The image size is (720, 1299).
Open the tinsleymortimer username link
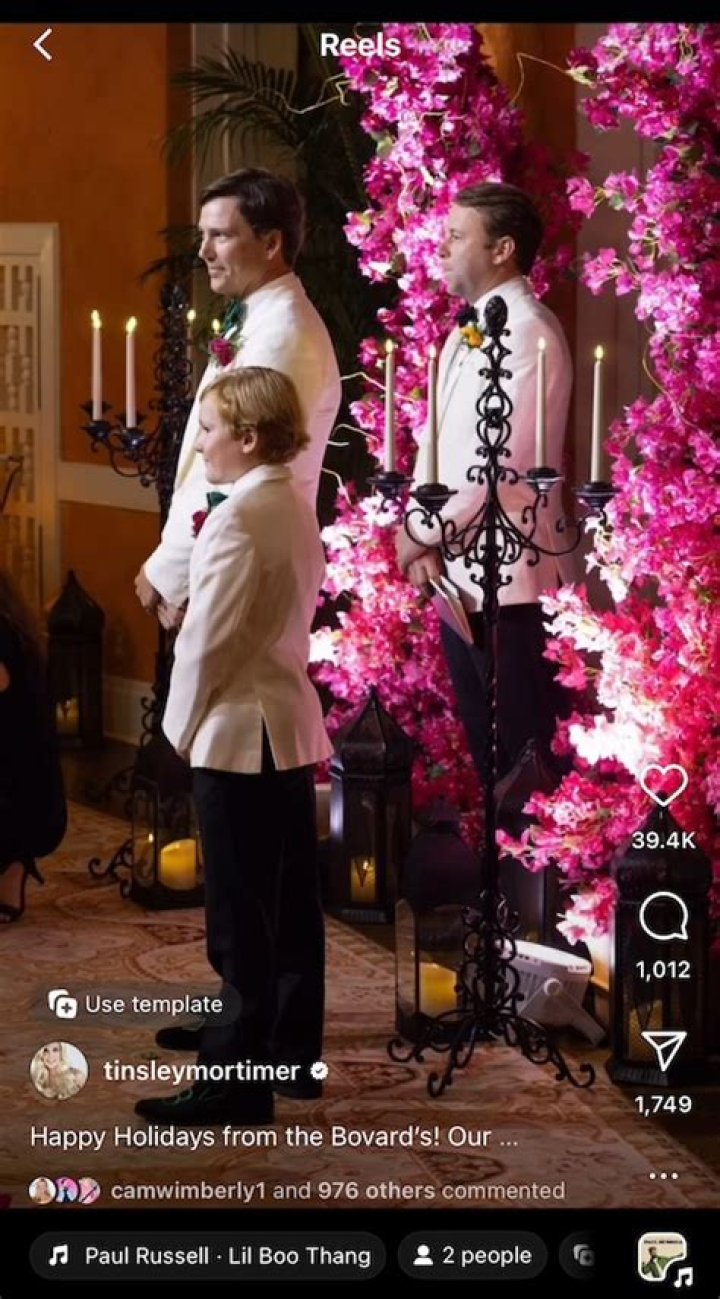click(202, 1071)
